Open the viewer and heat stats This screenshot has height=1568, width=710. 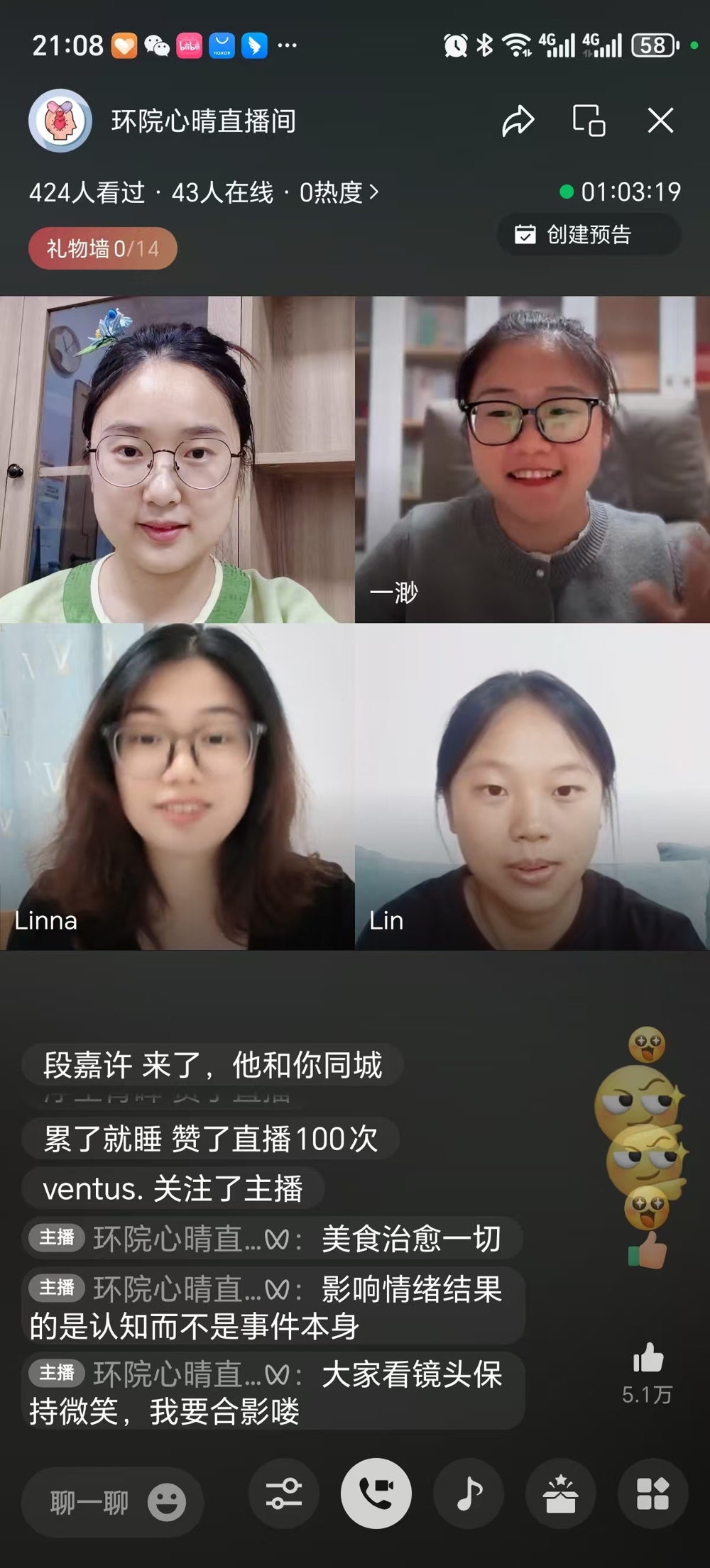(204, 192)
